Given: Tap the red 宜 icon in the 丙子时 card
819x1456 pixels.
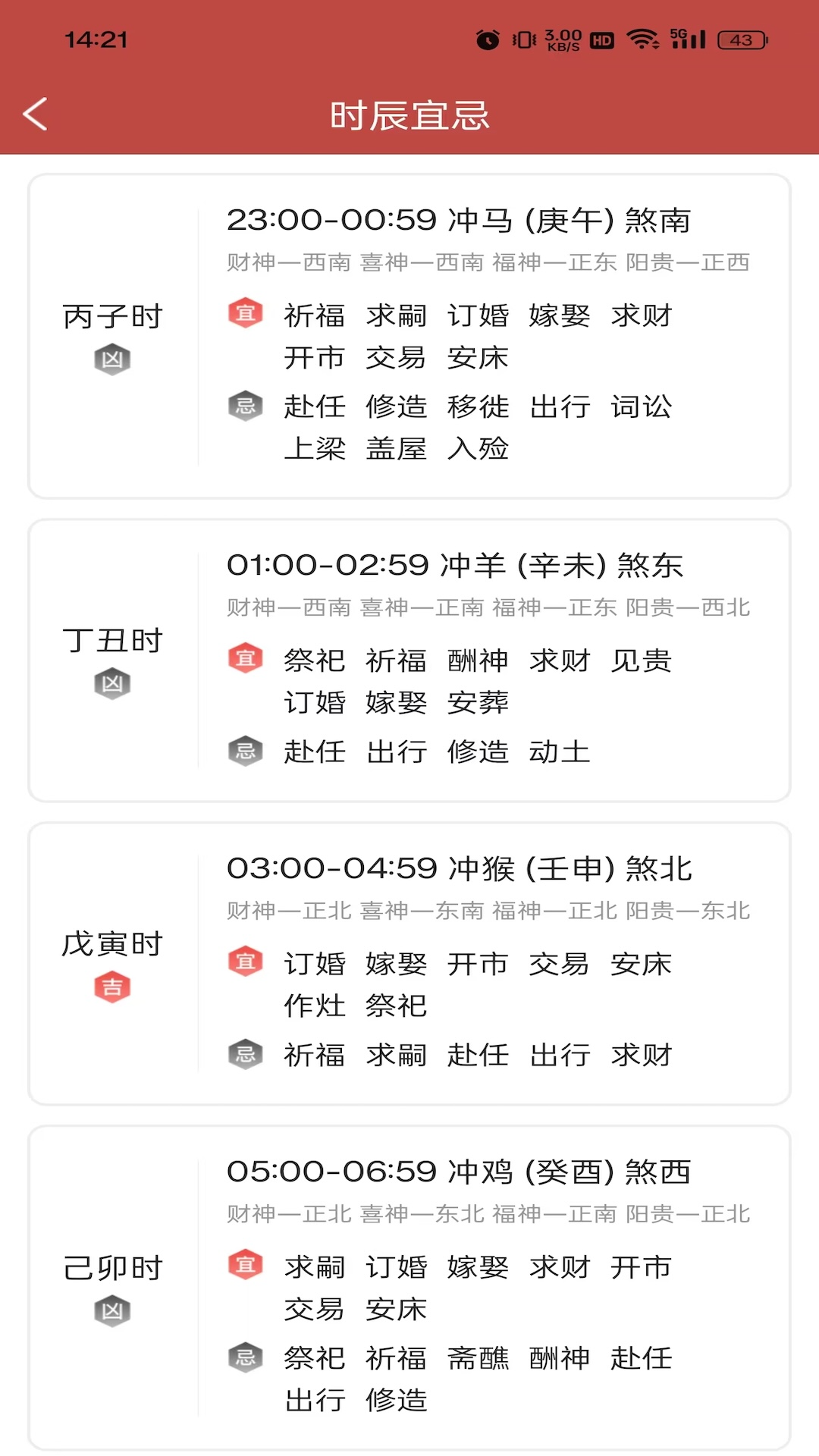Looking at the screenshot, I should [x=246, y=312].
